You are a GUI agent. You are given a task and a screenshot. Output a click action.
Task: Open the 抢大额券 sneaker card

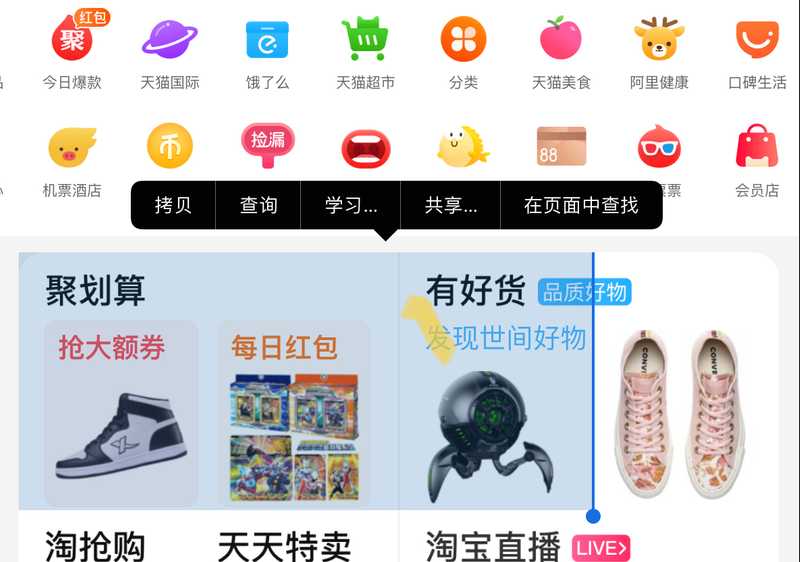tap(121, 413)
